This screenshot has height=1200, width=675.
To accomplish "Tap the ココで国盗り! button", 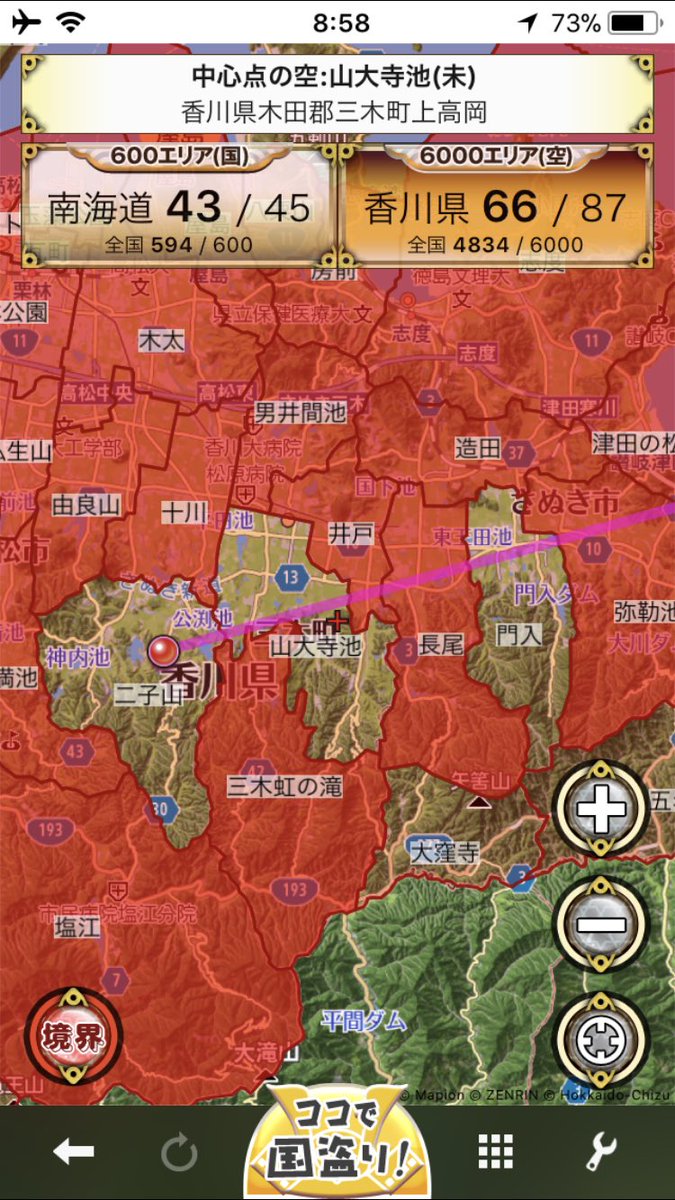I will [x=338, y=1144].
